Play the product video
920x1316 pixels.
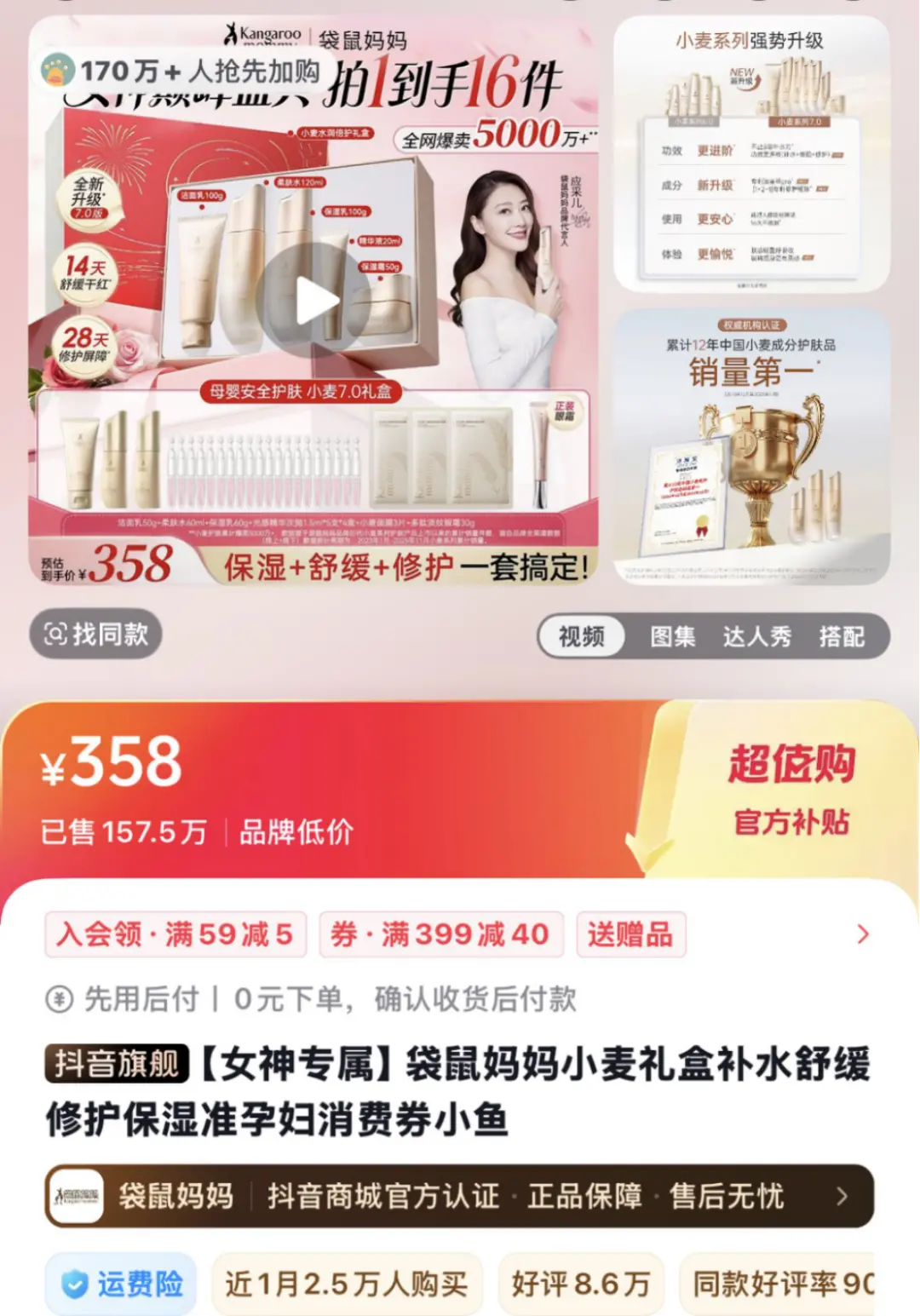click(x=317, y=302)
